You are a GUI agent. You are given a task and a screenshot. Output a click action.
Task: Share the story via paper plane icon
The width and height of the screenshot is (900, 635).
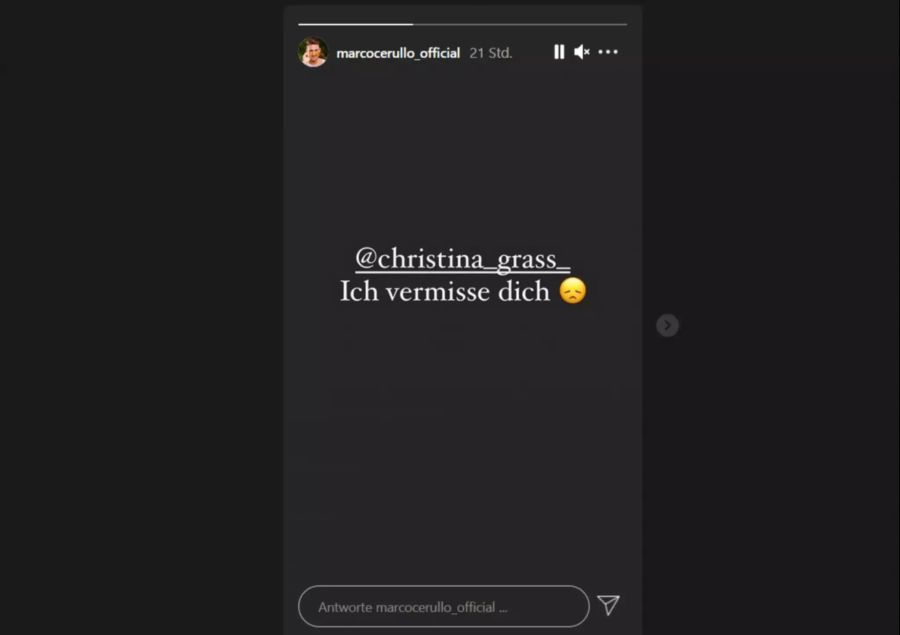click(x=608, y=605)
